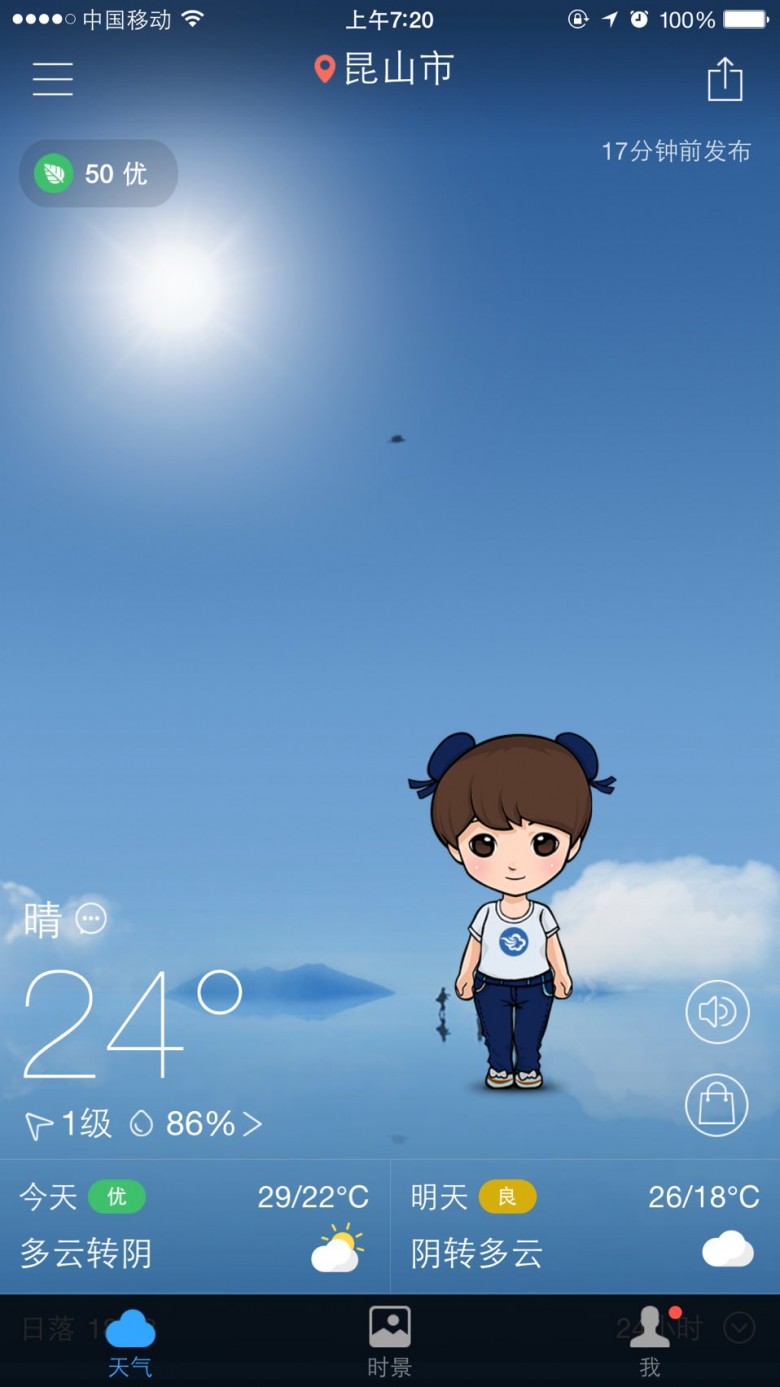
Task: Open the shopping bag icon
Action: coord(717,1105)
